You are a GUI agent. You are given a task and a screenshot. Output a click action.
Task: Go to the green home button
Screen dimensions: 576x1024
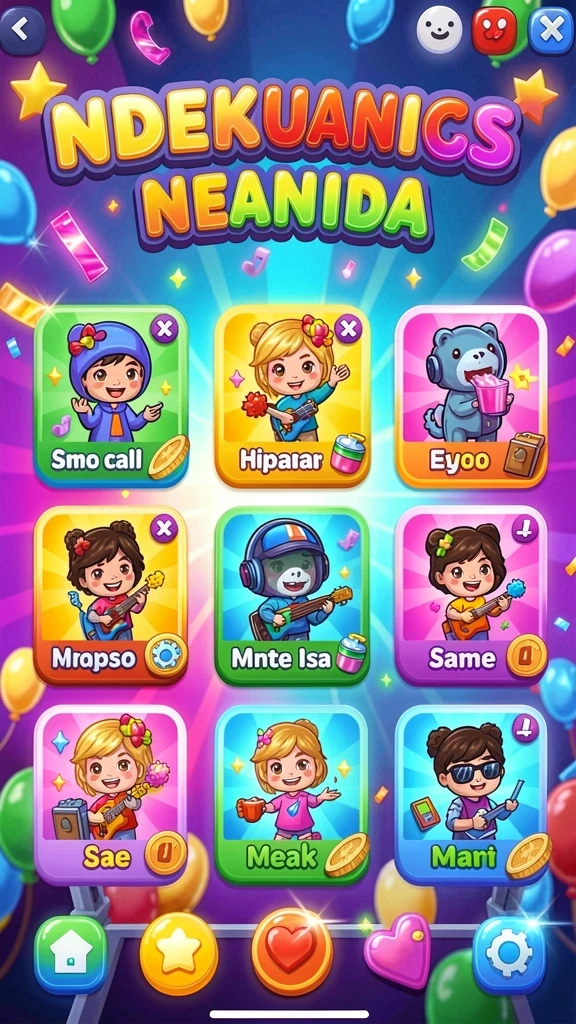tap(71, 954)
